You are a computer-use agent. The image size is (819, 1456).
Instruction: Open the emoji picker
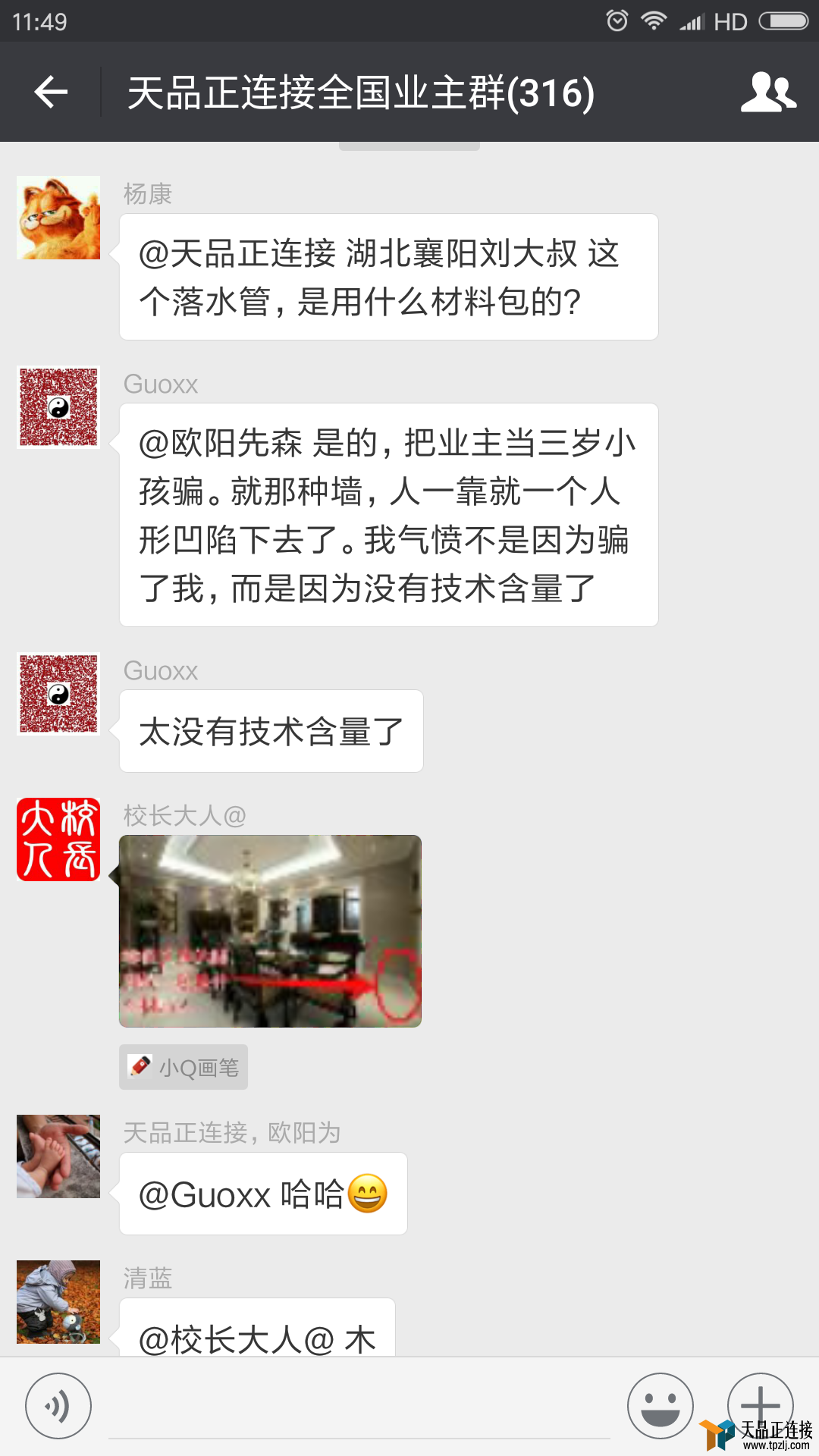[x=660, y=1406]
